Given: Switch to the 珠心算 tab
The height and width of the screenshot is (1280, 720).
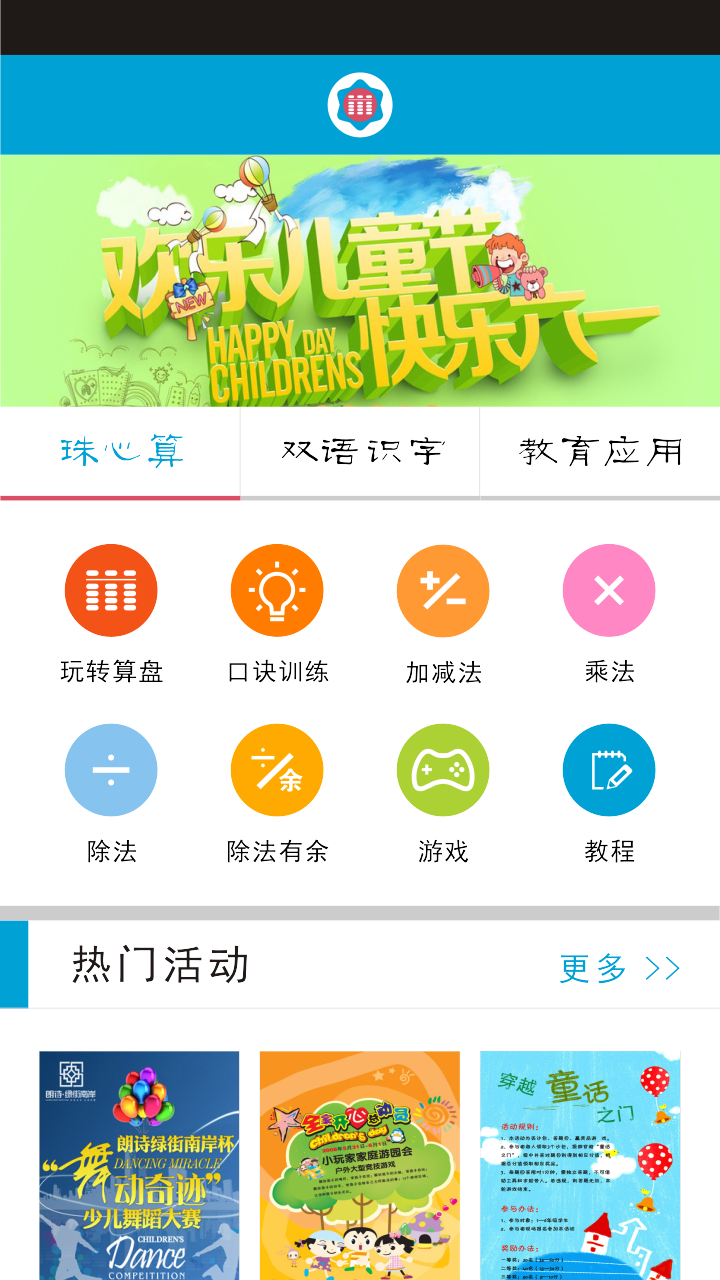Looking at the screenshot, I should 120,452.
